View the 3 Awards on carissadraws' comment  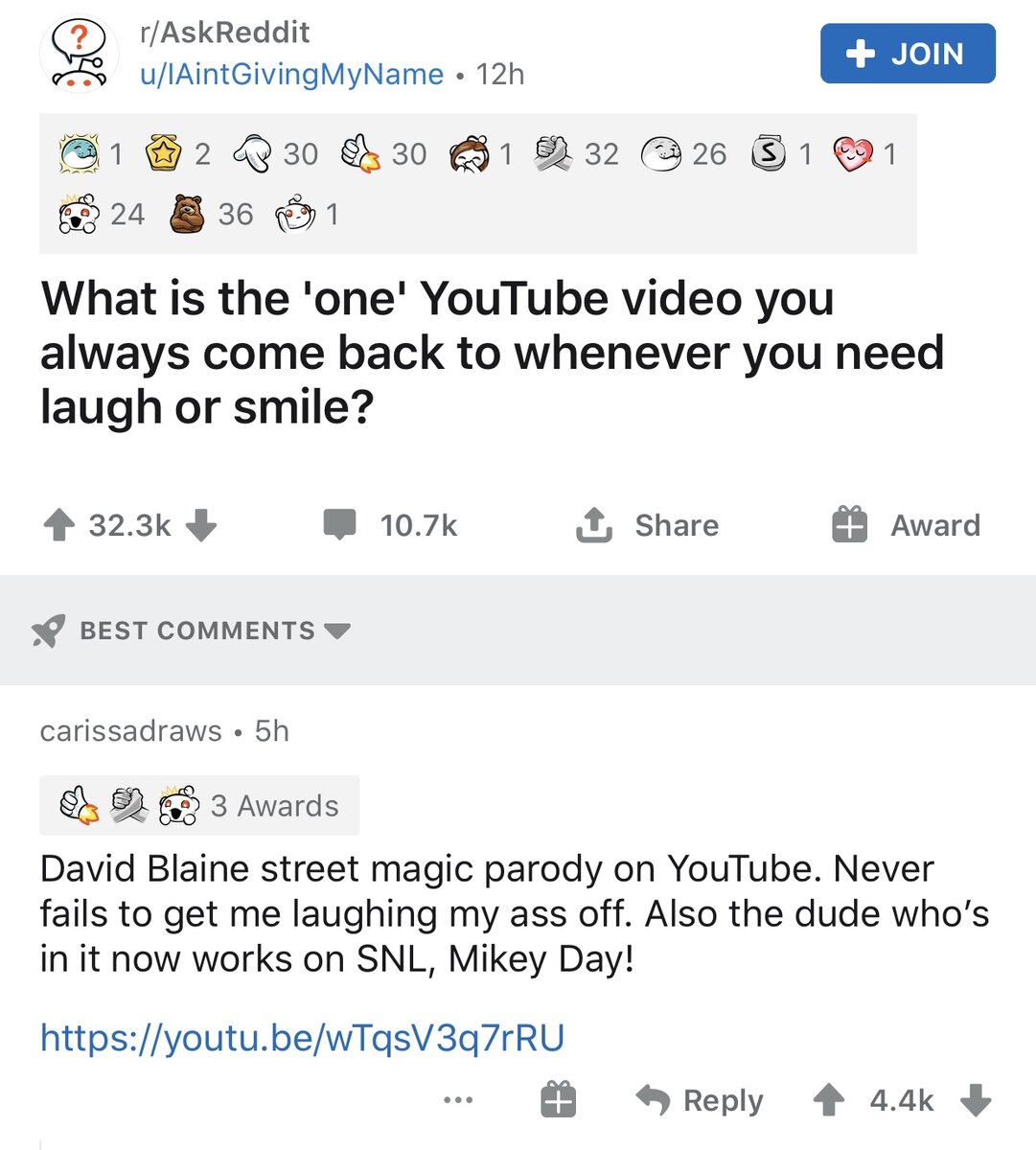[x=199, y=805]
